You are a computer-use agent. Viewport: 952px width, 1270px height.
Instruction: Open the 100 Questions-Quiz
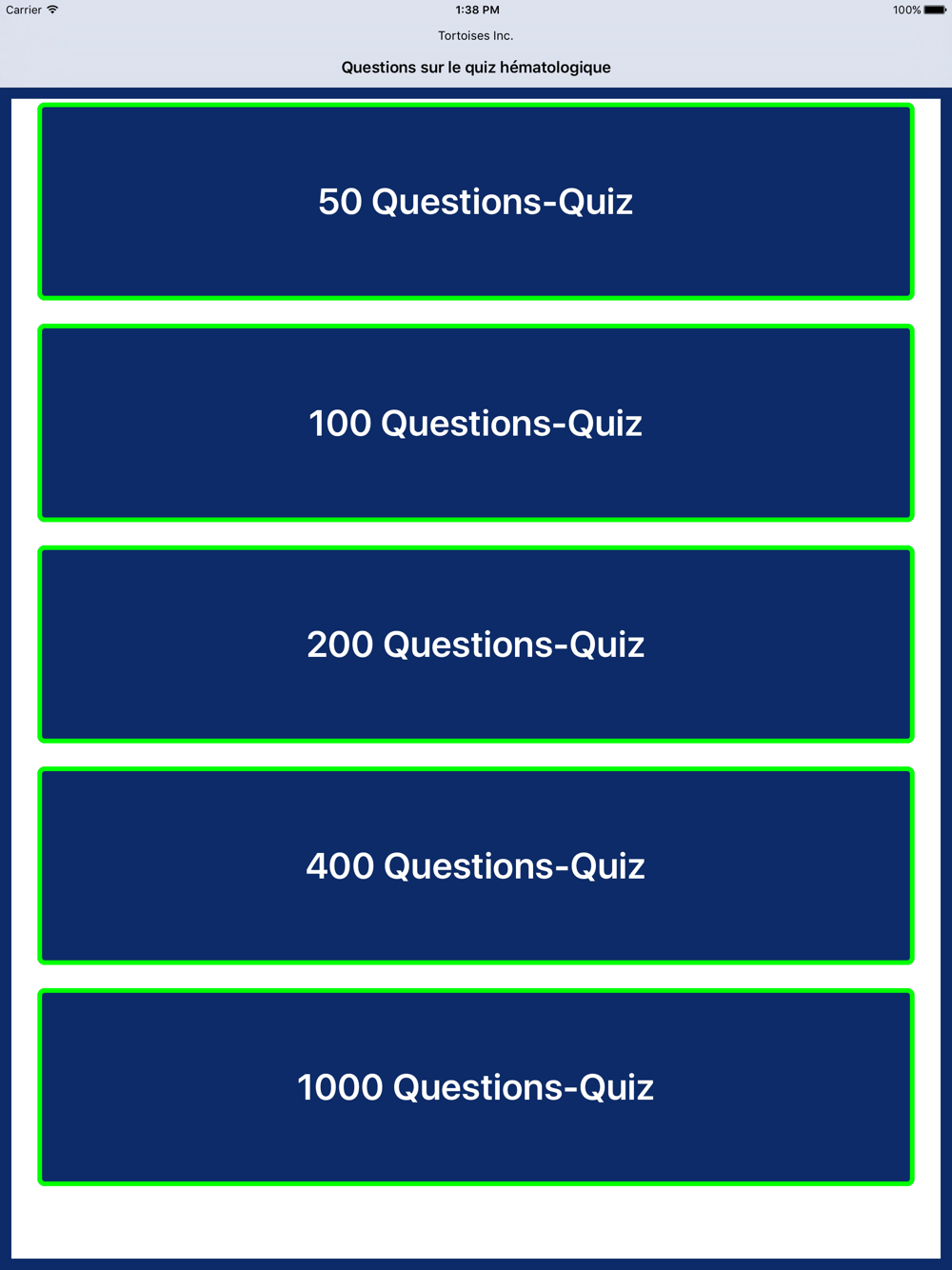tap(476, 423)
